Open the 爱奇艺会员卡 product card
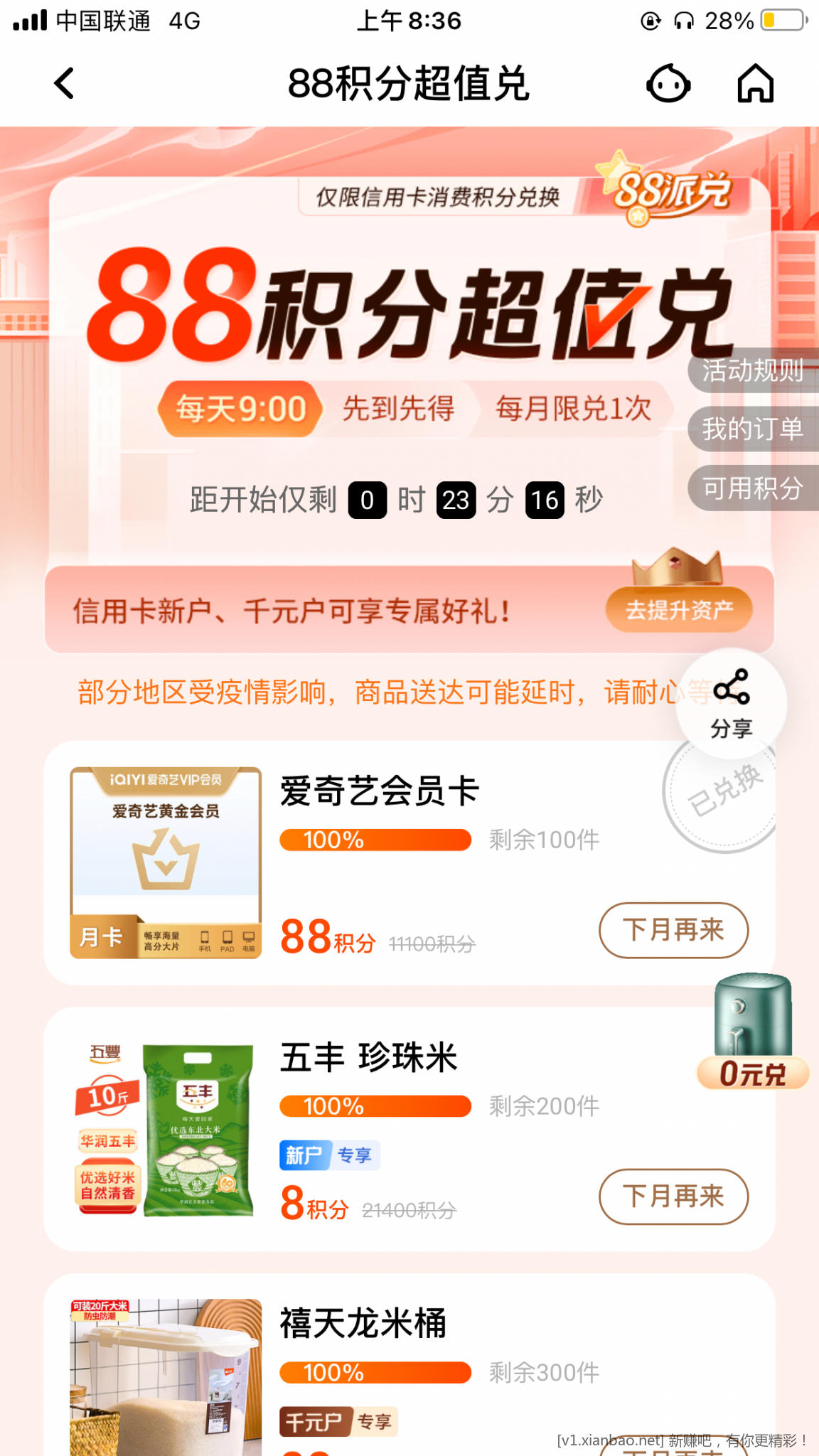The image size is (819, 1456). click(x=380, y=791)
